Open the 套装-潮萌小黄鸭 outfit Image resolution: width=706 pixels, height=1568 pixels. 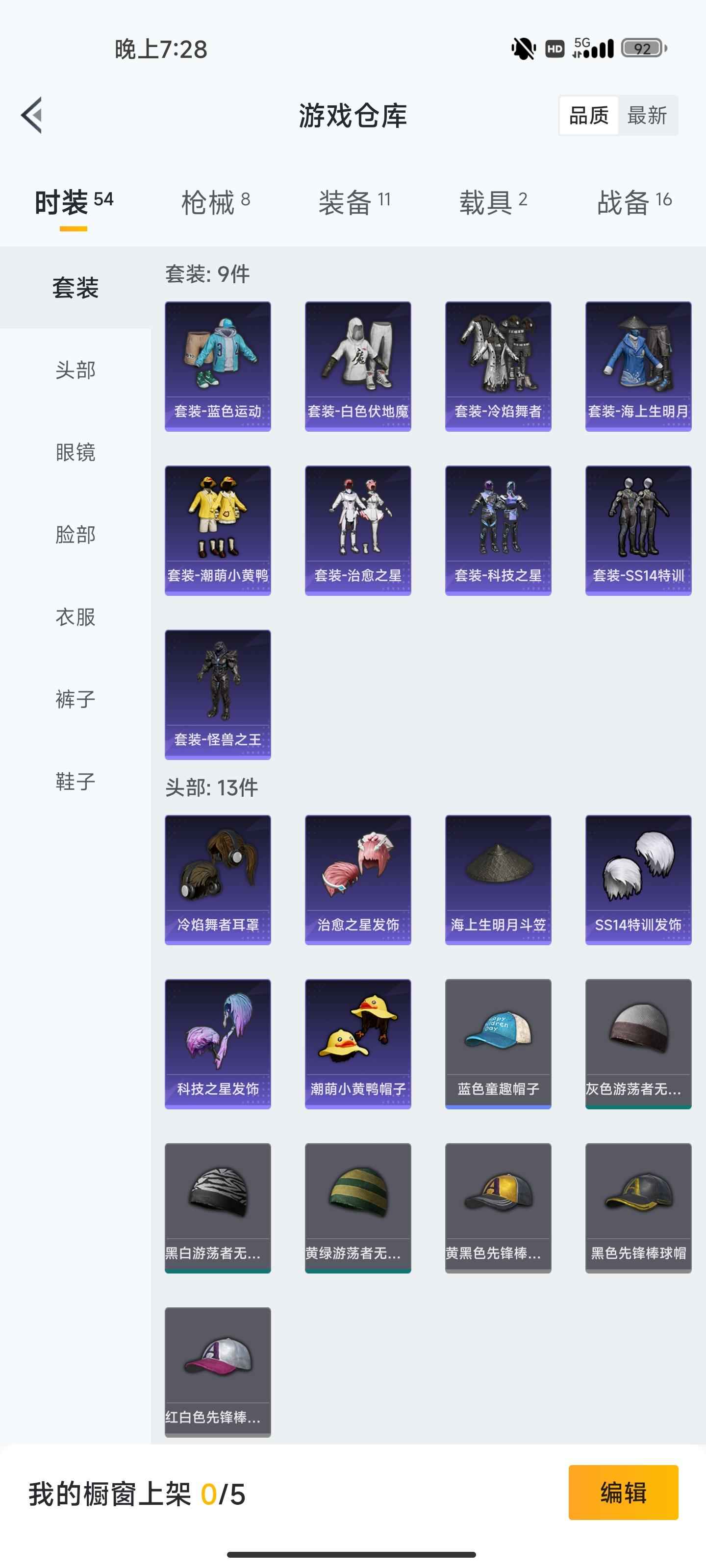click(x=218, y=531)
